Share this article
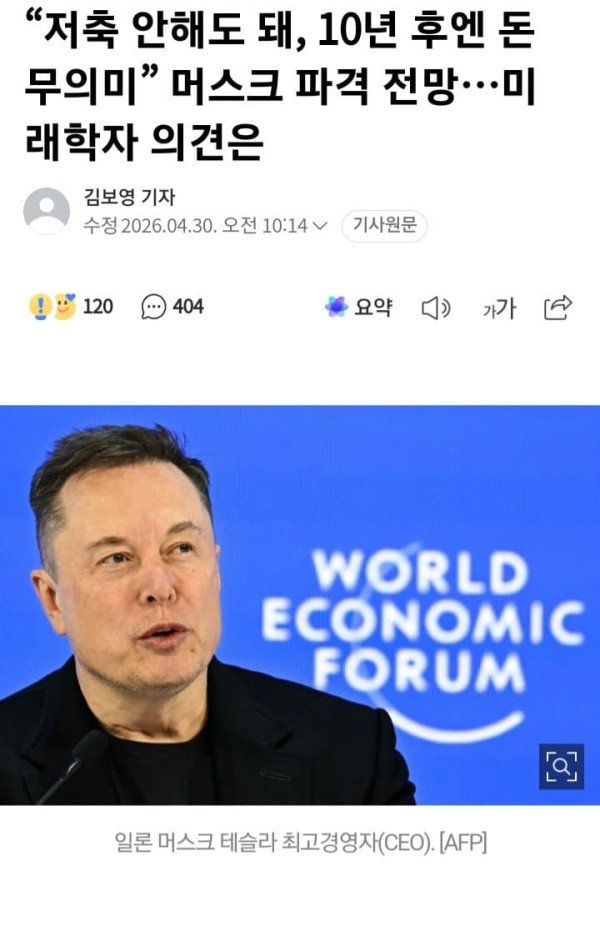This screenshot has height=946, width=600. pos(558,307)
